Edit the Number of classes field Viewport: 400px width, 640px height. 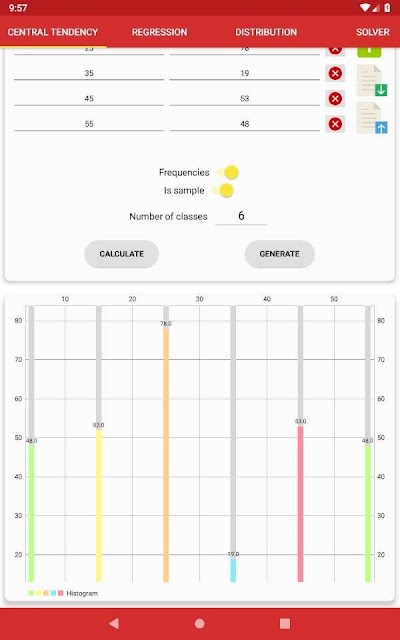(x=241, y=216)
